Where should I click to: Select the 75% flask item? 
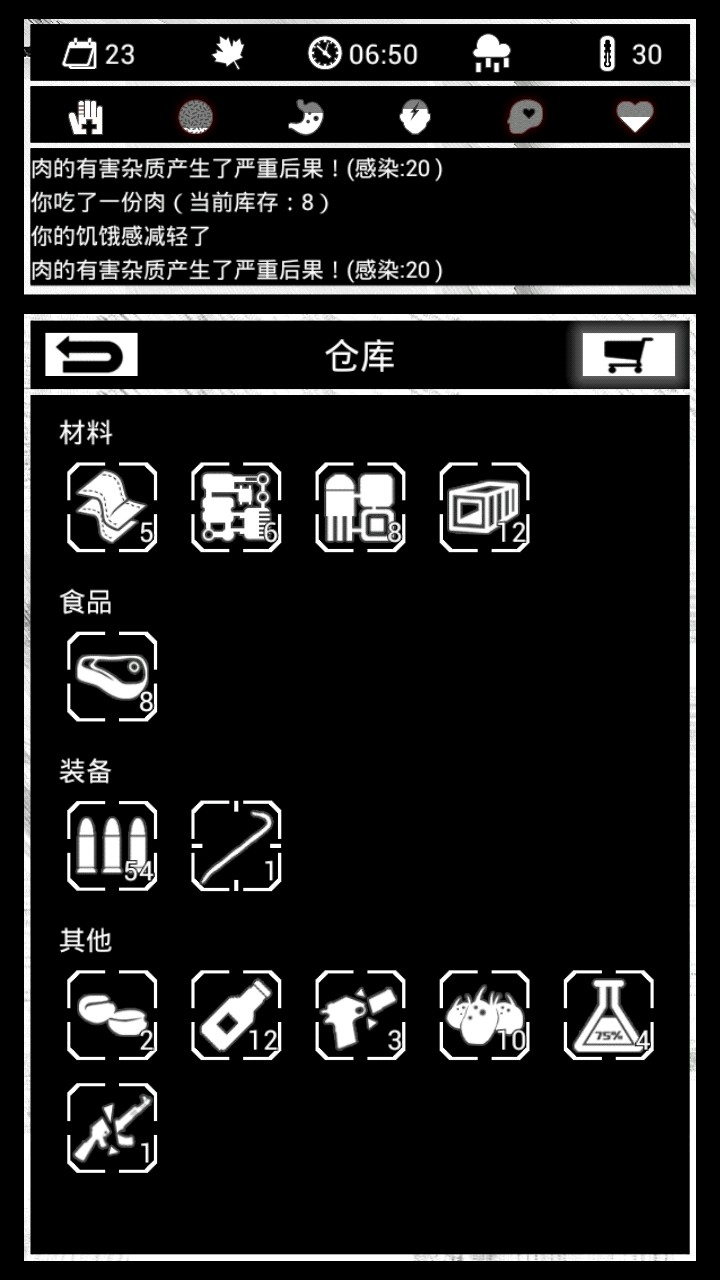609,1015
